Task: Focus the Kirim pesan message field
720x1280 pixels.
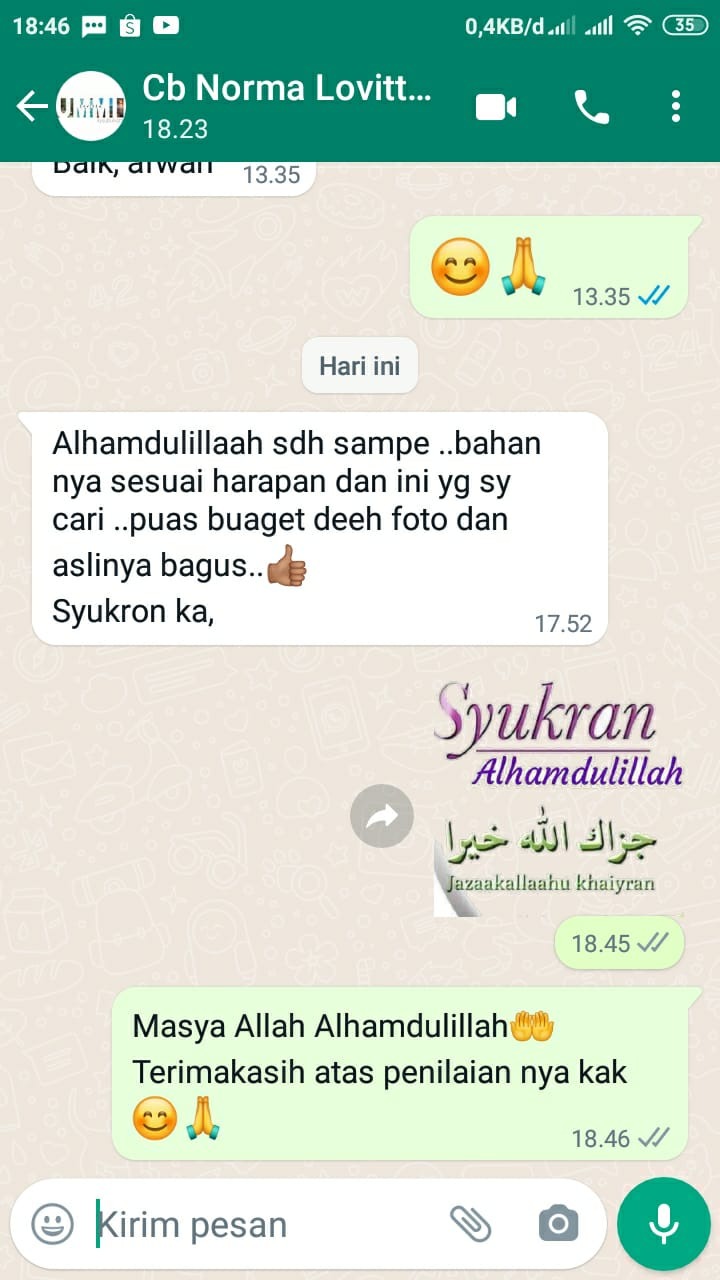Action: [x=260, y=1224]
